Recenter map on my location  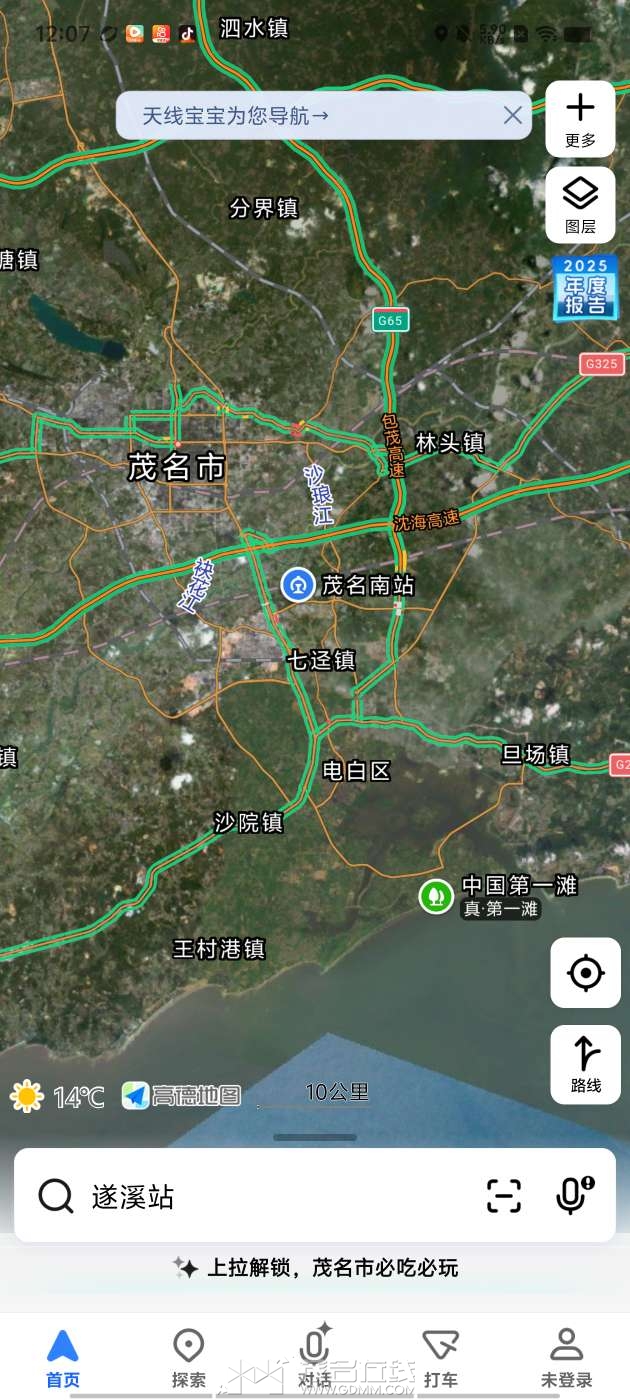point(585,972)
